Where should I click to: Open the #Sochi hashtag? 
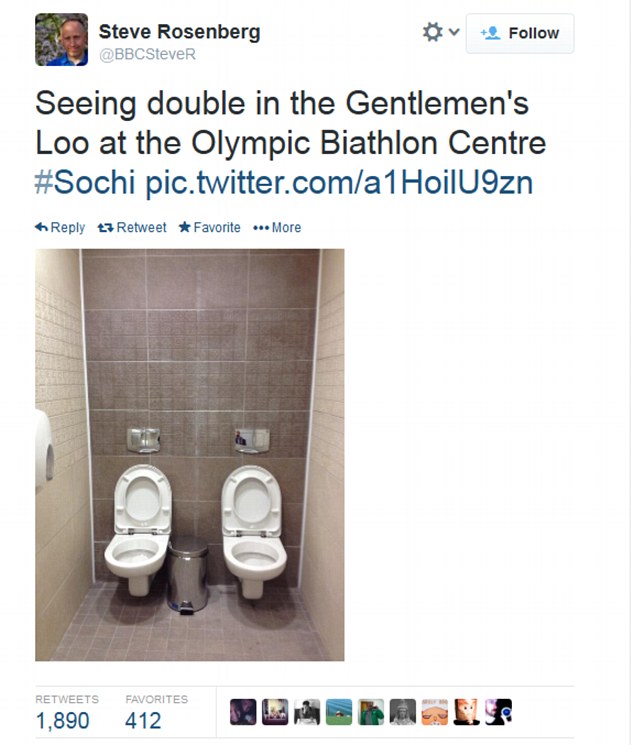pos(86,183)
